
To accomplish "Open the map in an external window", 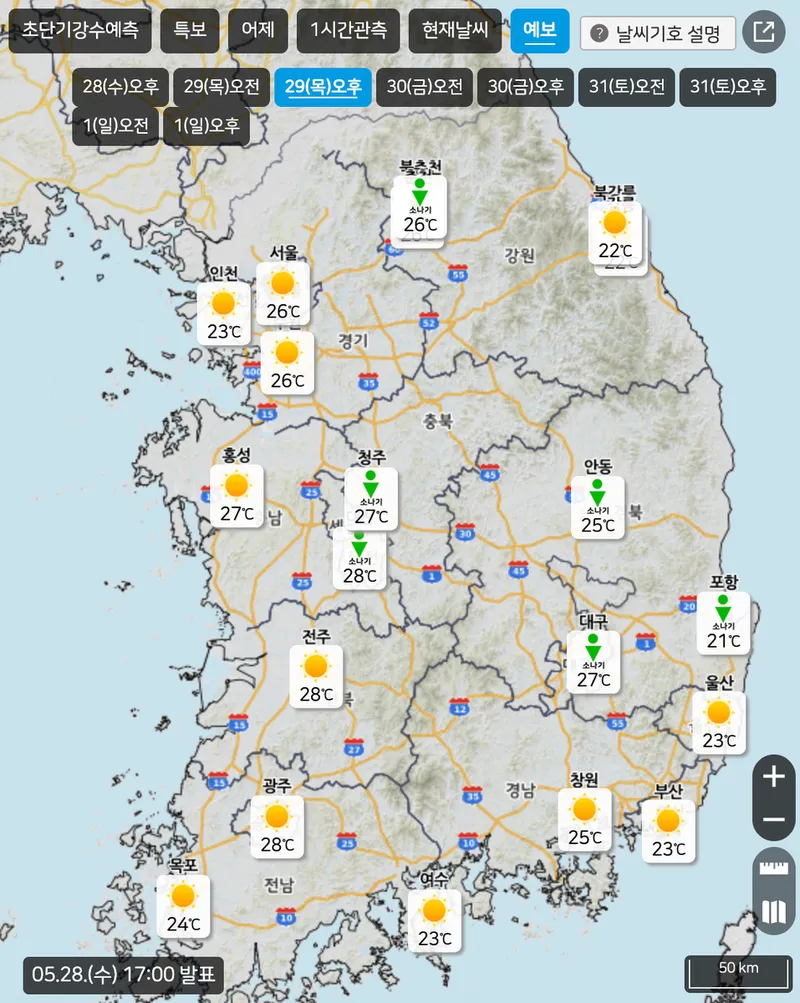I will pyautogui.click(x=764, y=32).
